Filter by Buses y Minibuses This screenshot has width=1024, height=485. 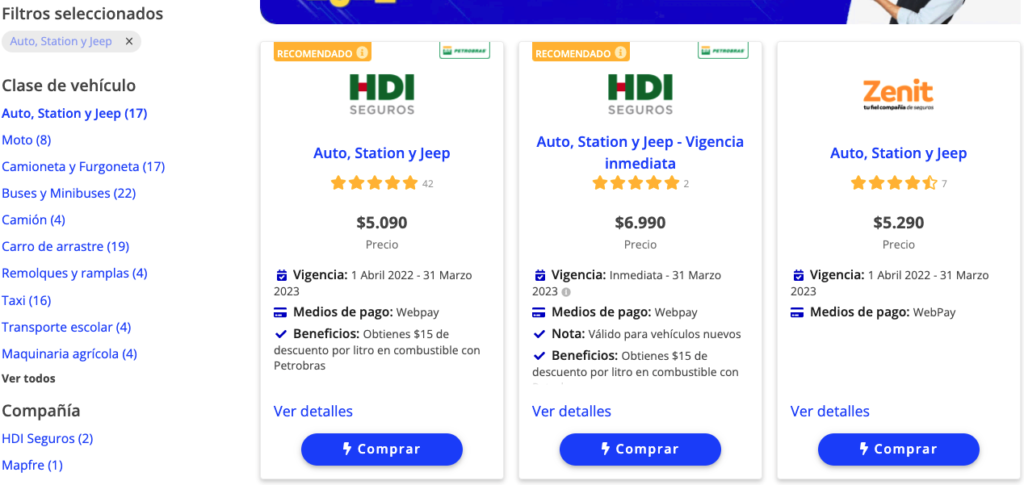pos(68,193)
